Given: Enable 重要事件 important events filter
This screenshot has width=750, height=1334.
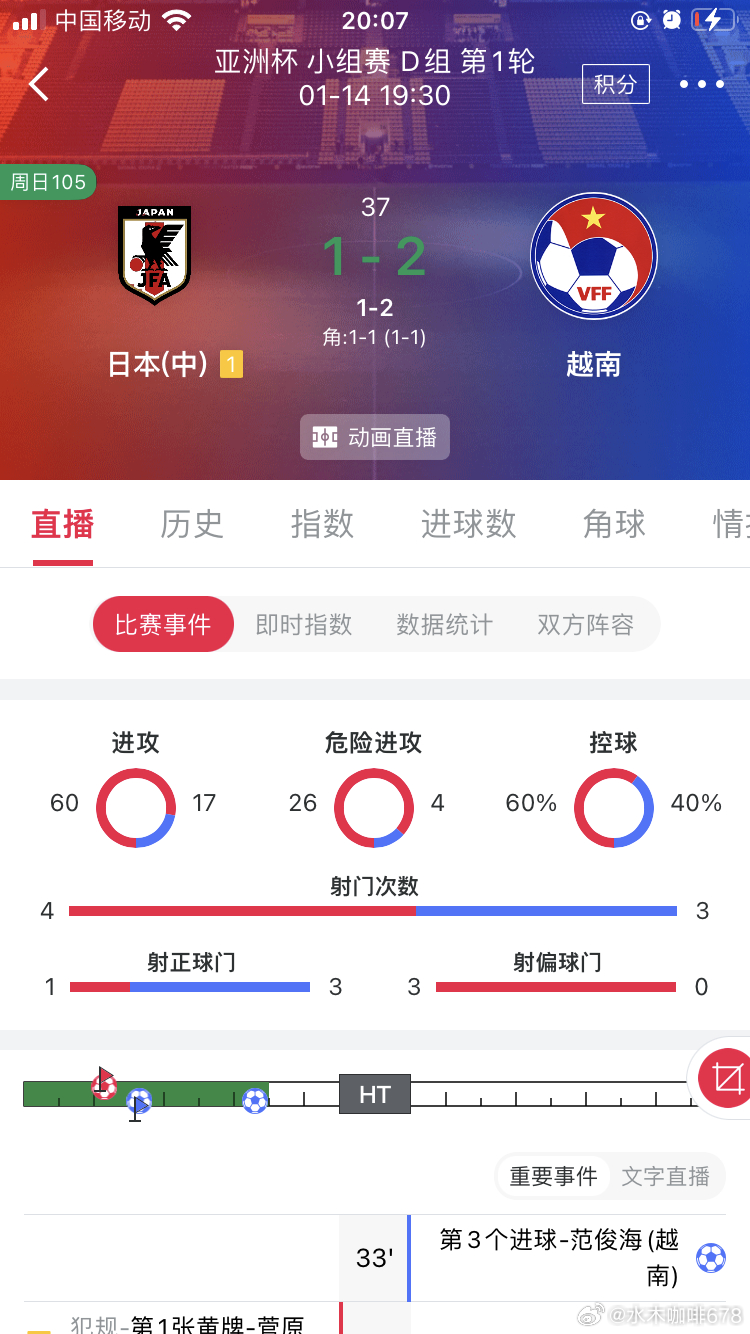Looking at the screenshot, I should point(553,1177).
